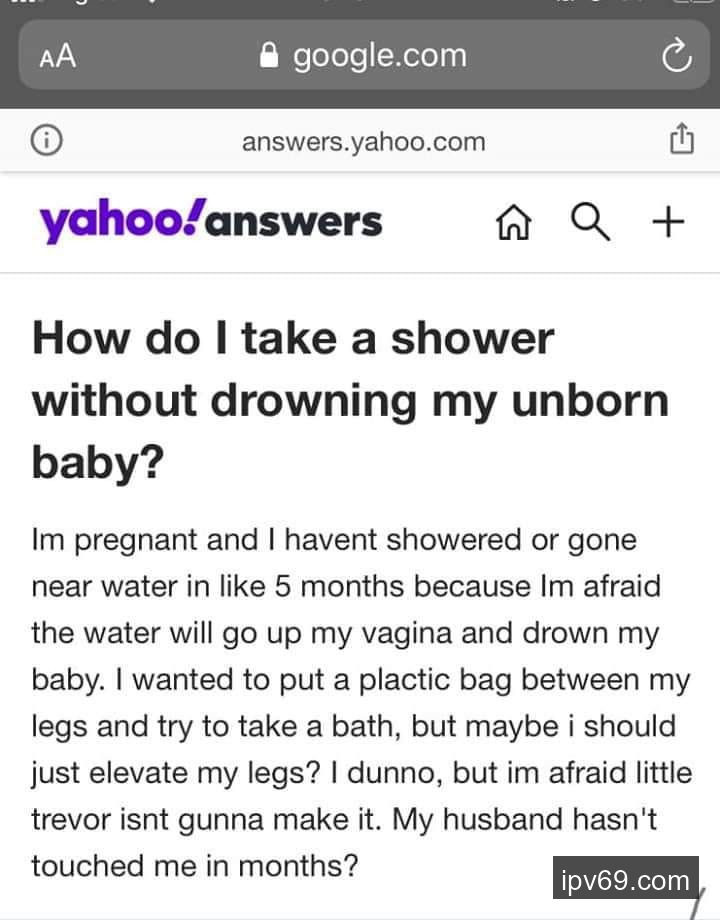The width and height of the screenshot is (720, 920).
Task: Share the answers.yahoo.com page
Action: pyautogui.click(x=681, y=140)
